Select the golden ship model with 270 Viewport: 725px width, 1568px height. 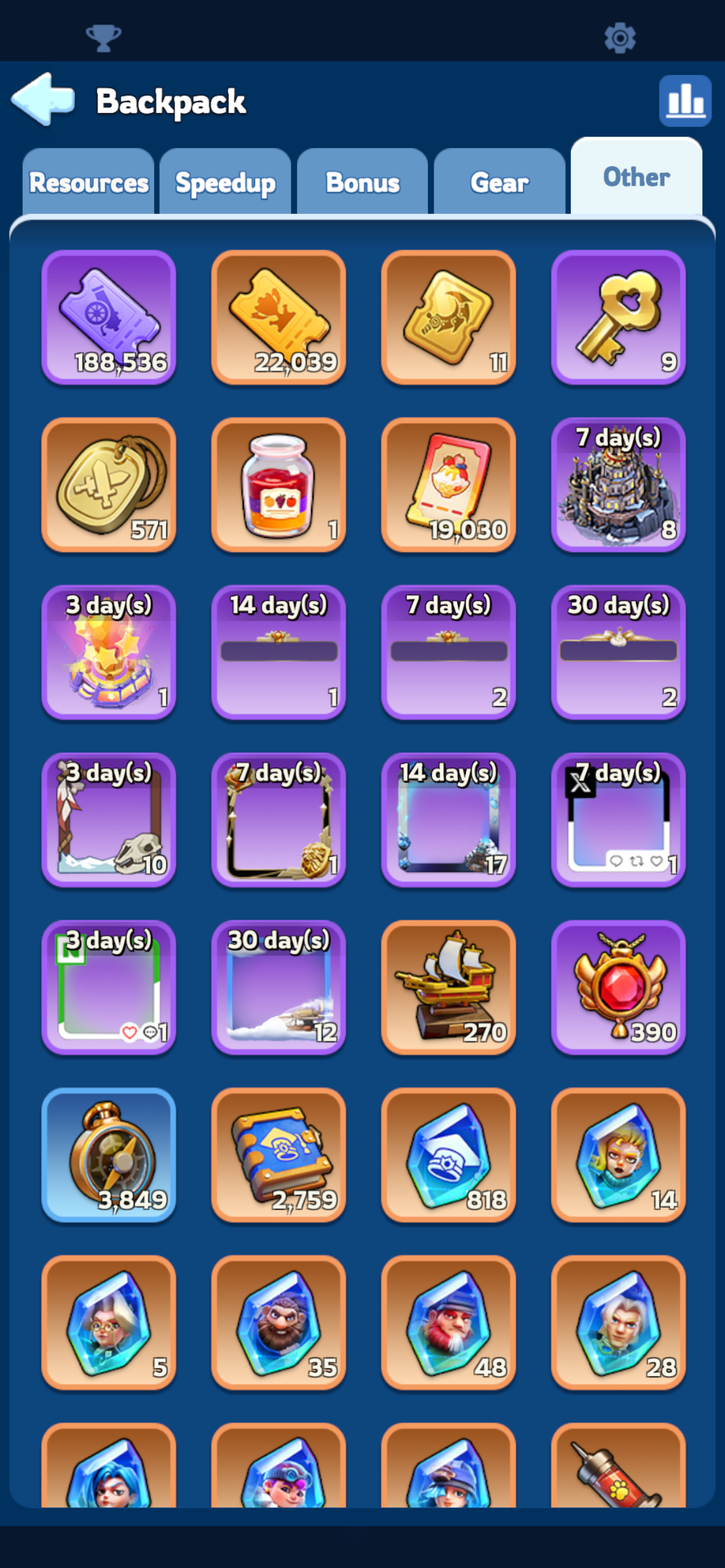coord(449,987)
